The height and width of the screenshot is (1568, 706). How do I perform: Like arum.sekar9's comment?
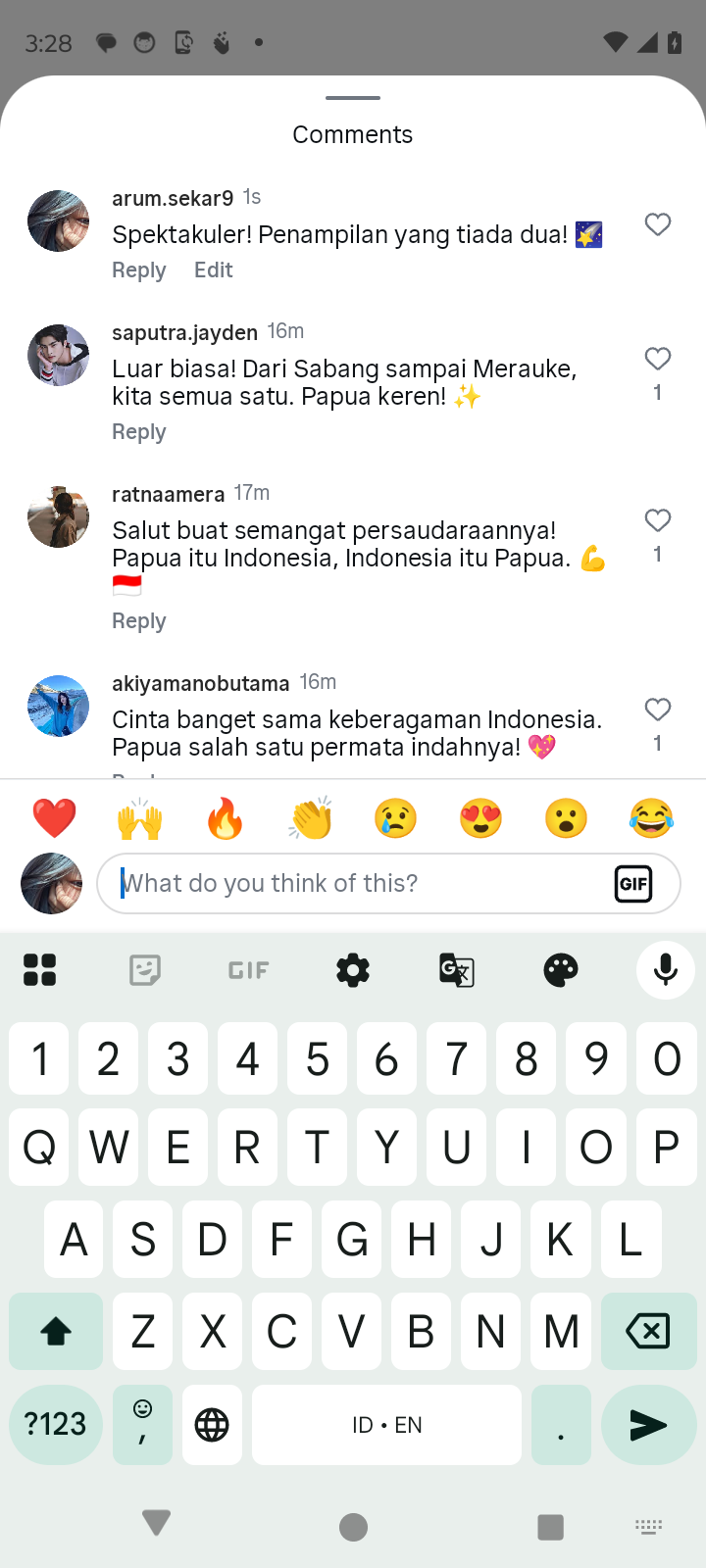point(658,224)
